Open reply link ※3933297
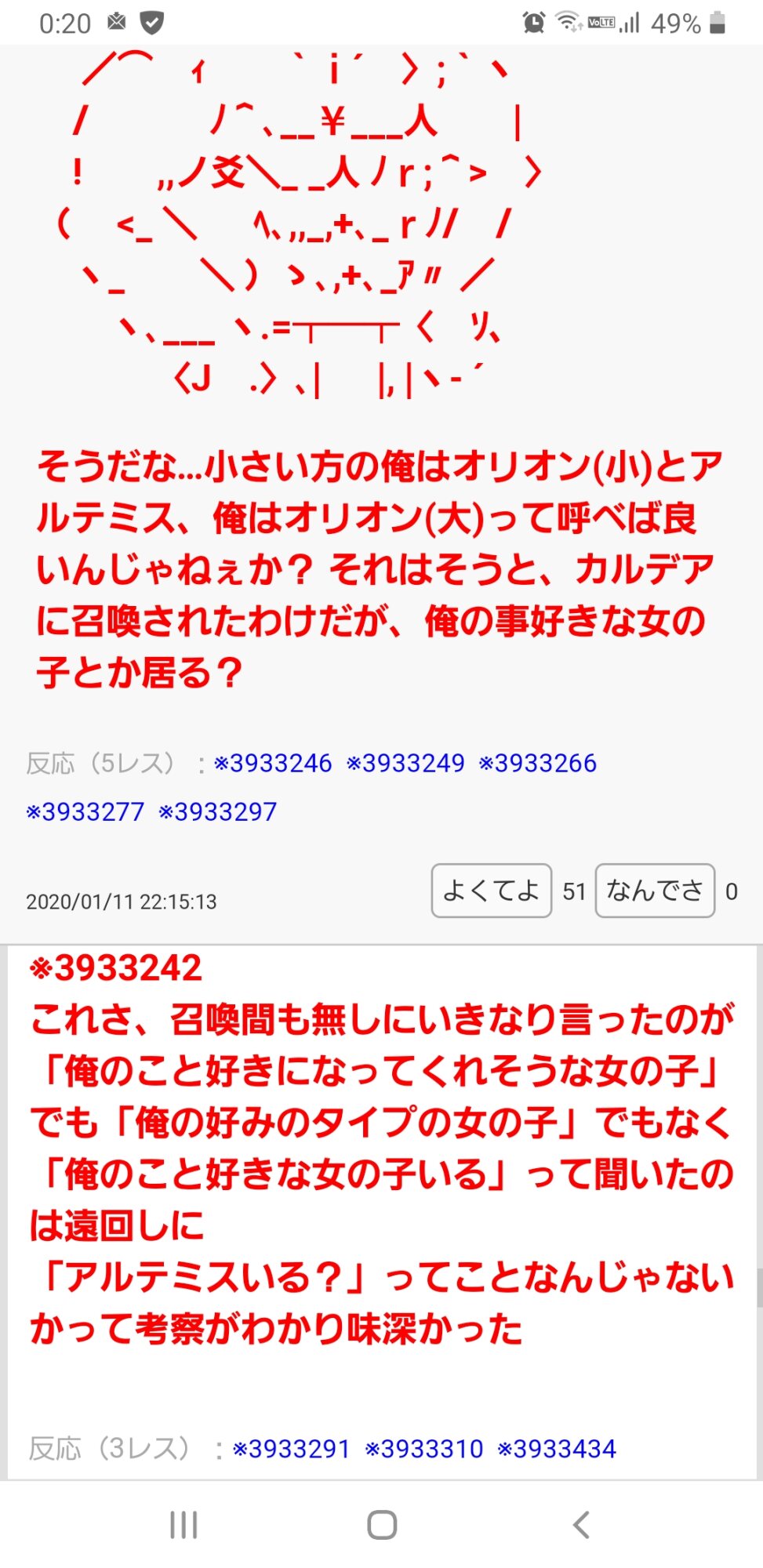 pos(217,811)
